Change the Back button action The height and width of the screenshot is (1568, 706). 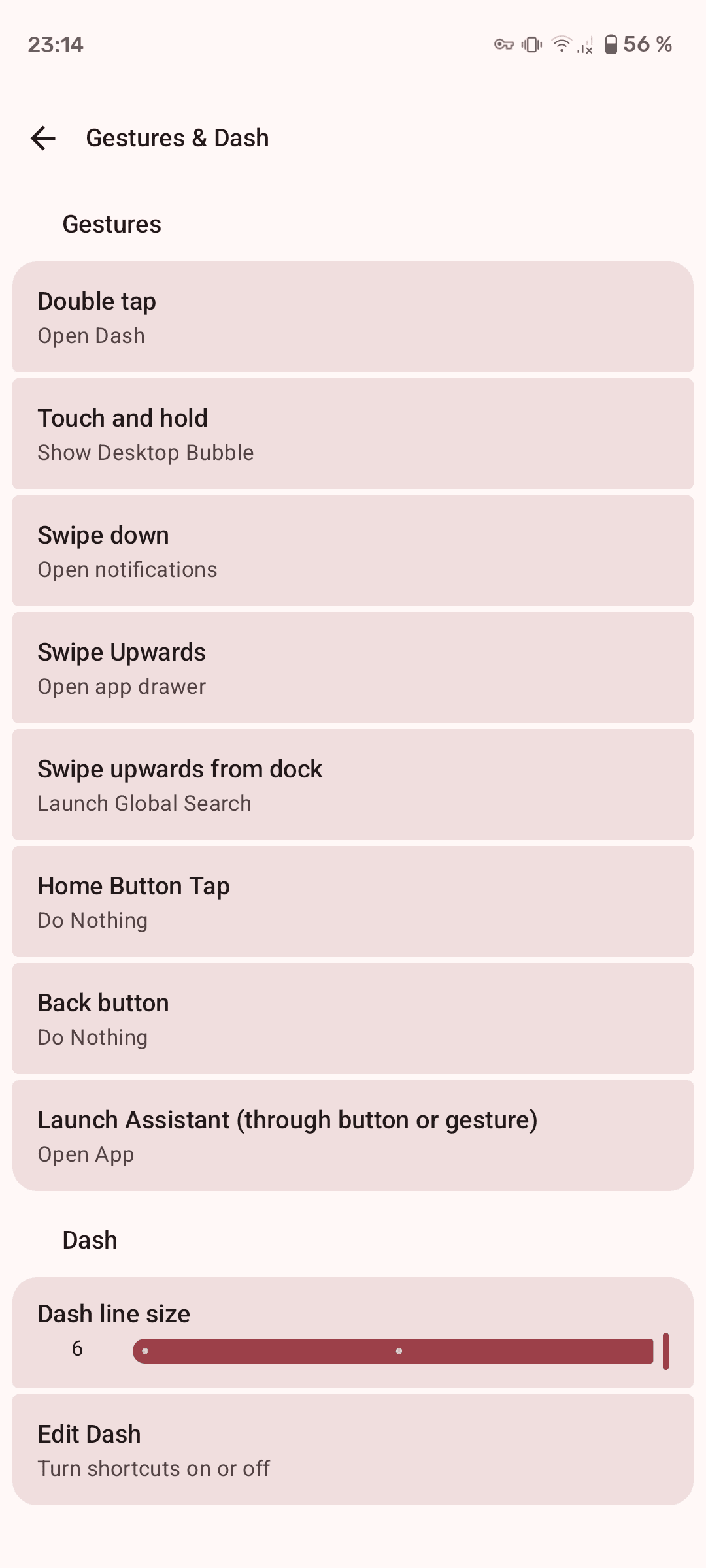[x=353, y=1019]
